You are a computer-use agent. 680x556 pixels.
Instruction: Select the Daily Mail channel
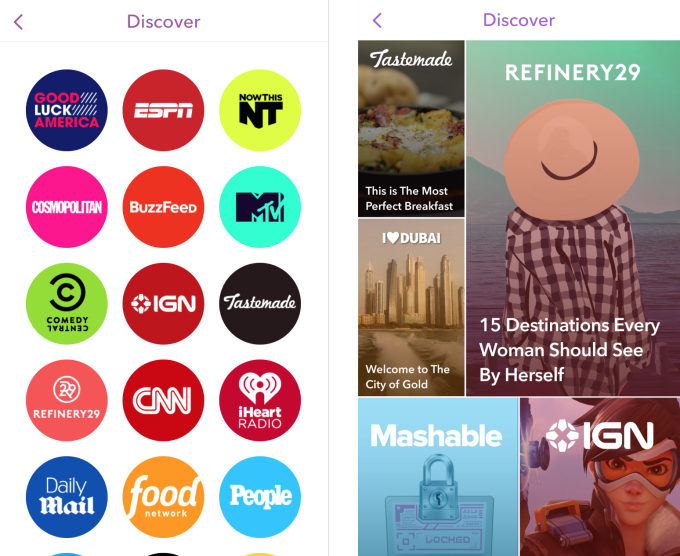(x=67, y=497)
